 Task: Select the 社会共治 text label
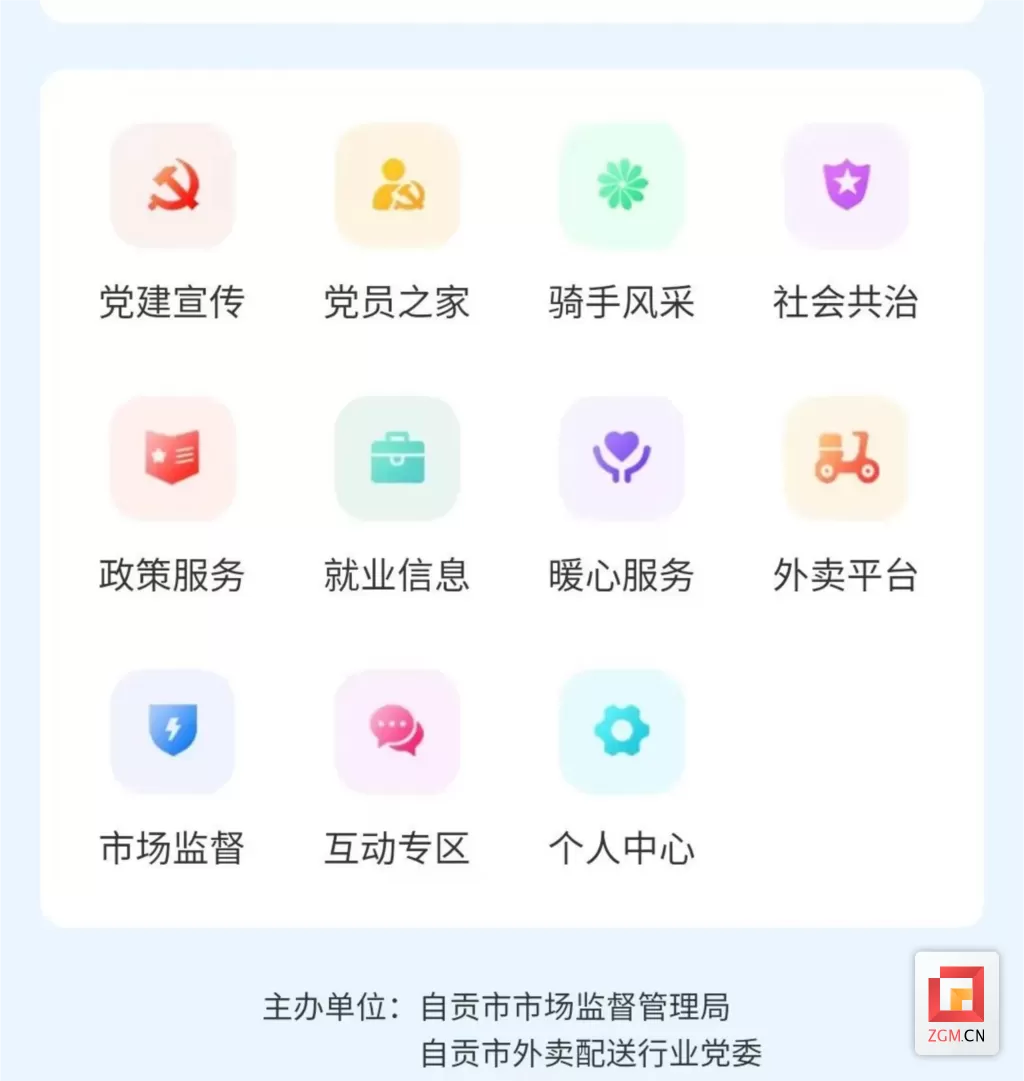click(x=846, y=302)
